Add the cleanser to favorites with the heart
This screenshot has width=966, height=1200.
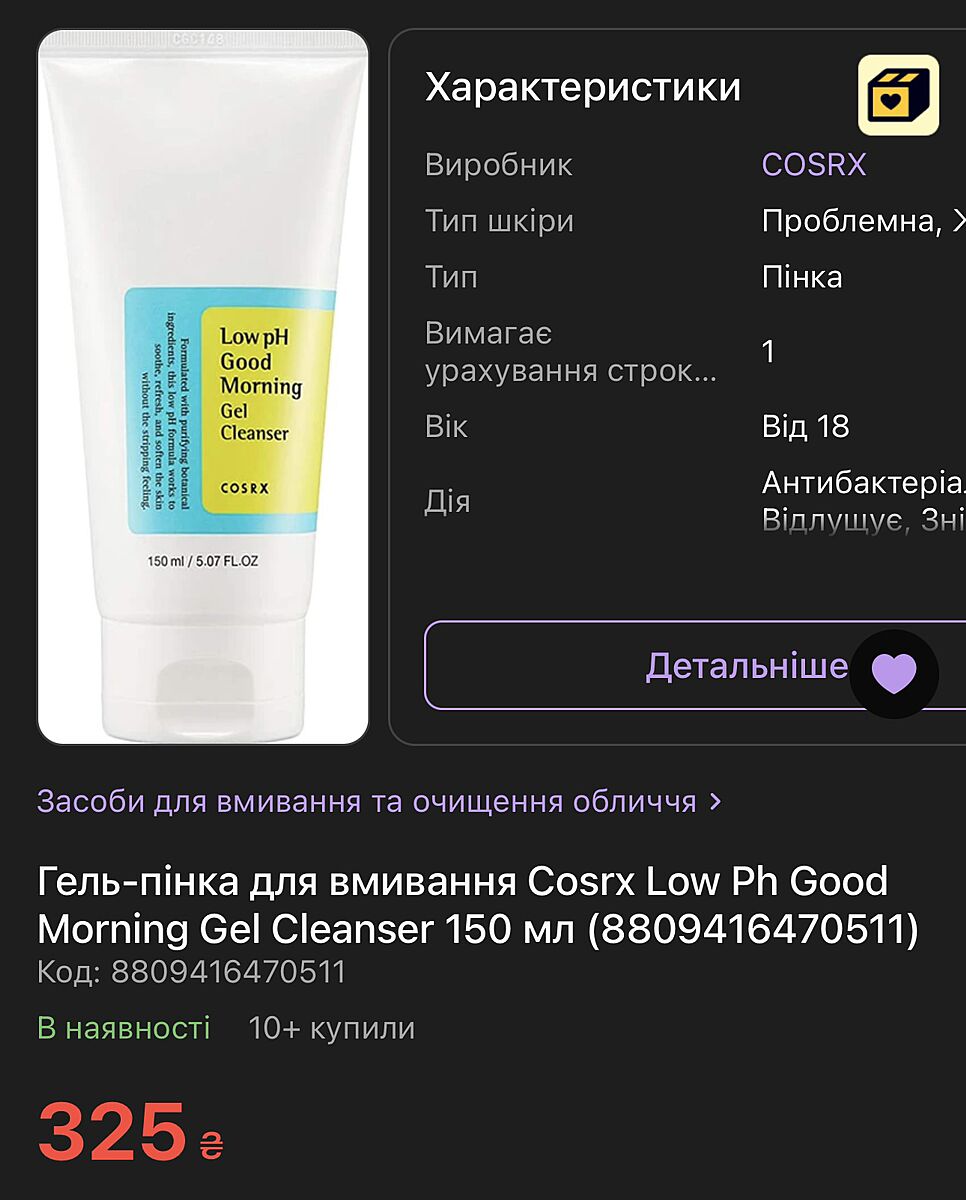tap(894, 674)
